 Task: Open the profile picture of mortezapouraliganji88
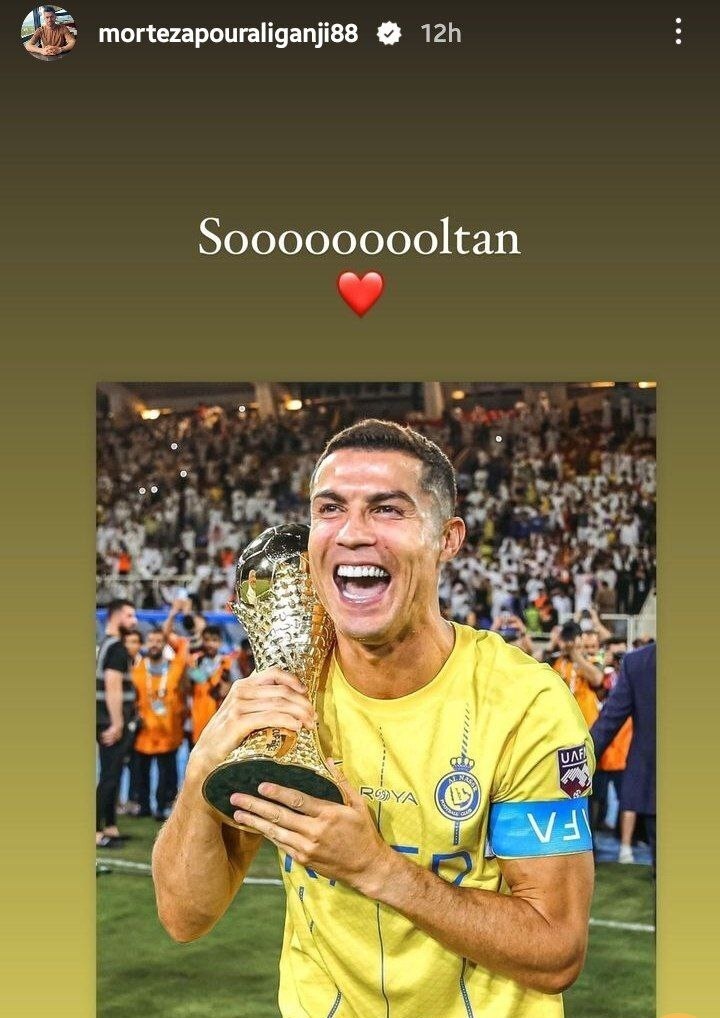click(x=48, y=33)
